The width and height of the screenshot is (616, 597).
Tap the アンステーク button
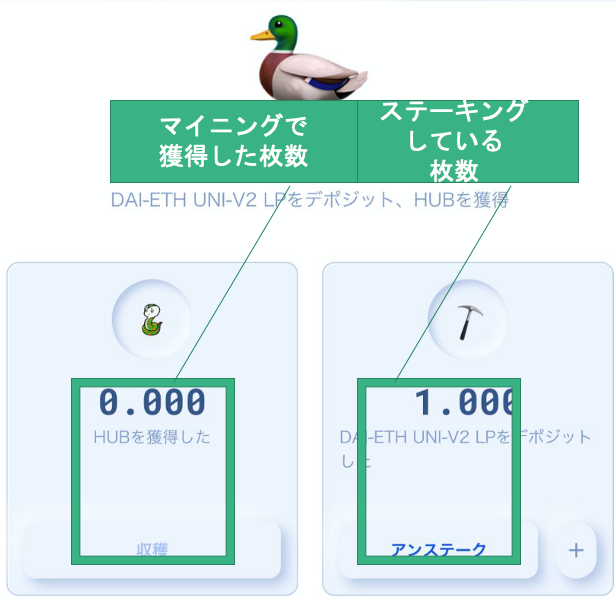click(438, 550)
